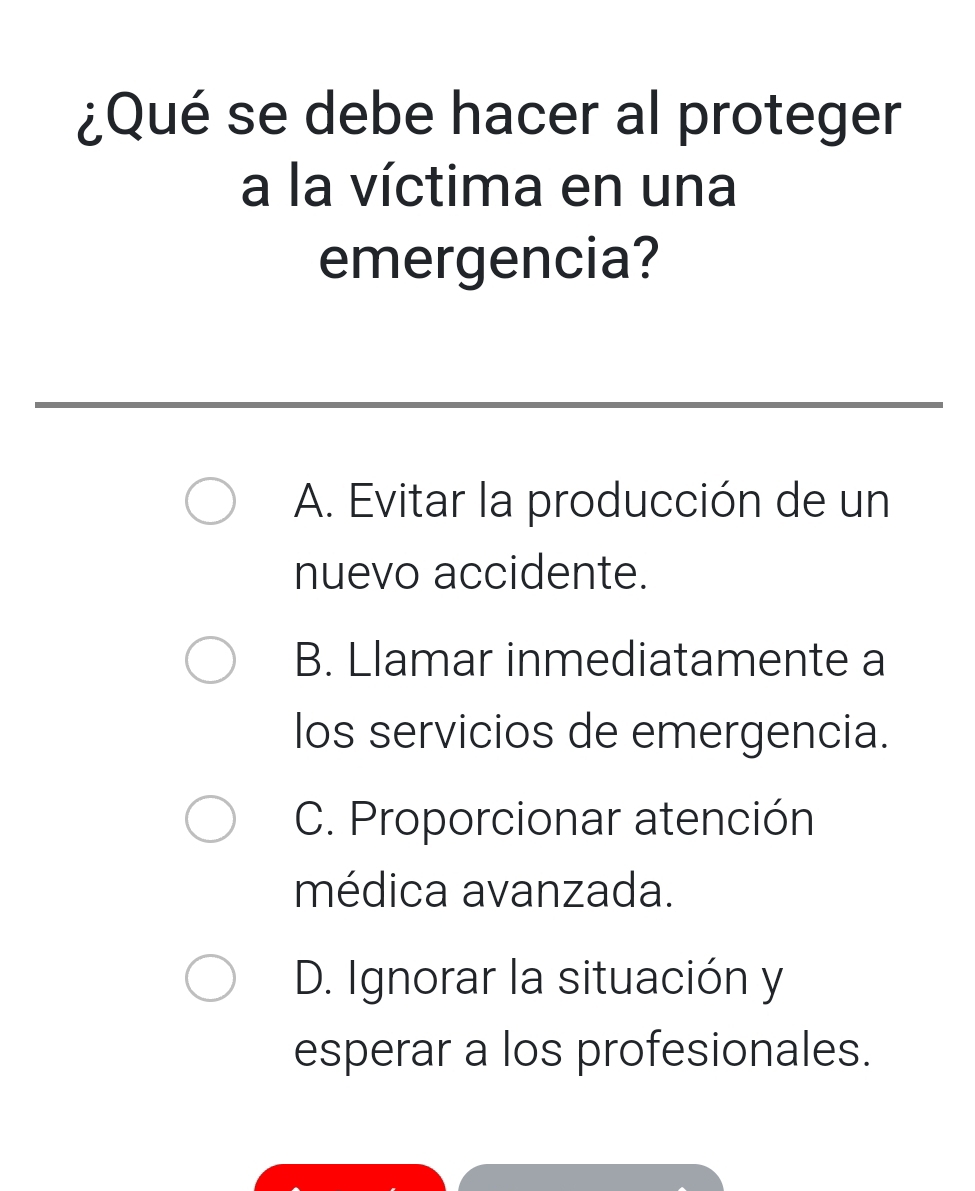Tap the red button below the answers
Viewport: 975px width, 1191px height.
point(349,1179)
